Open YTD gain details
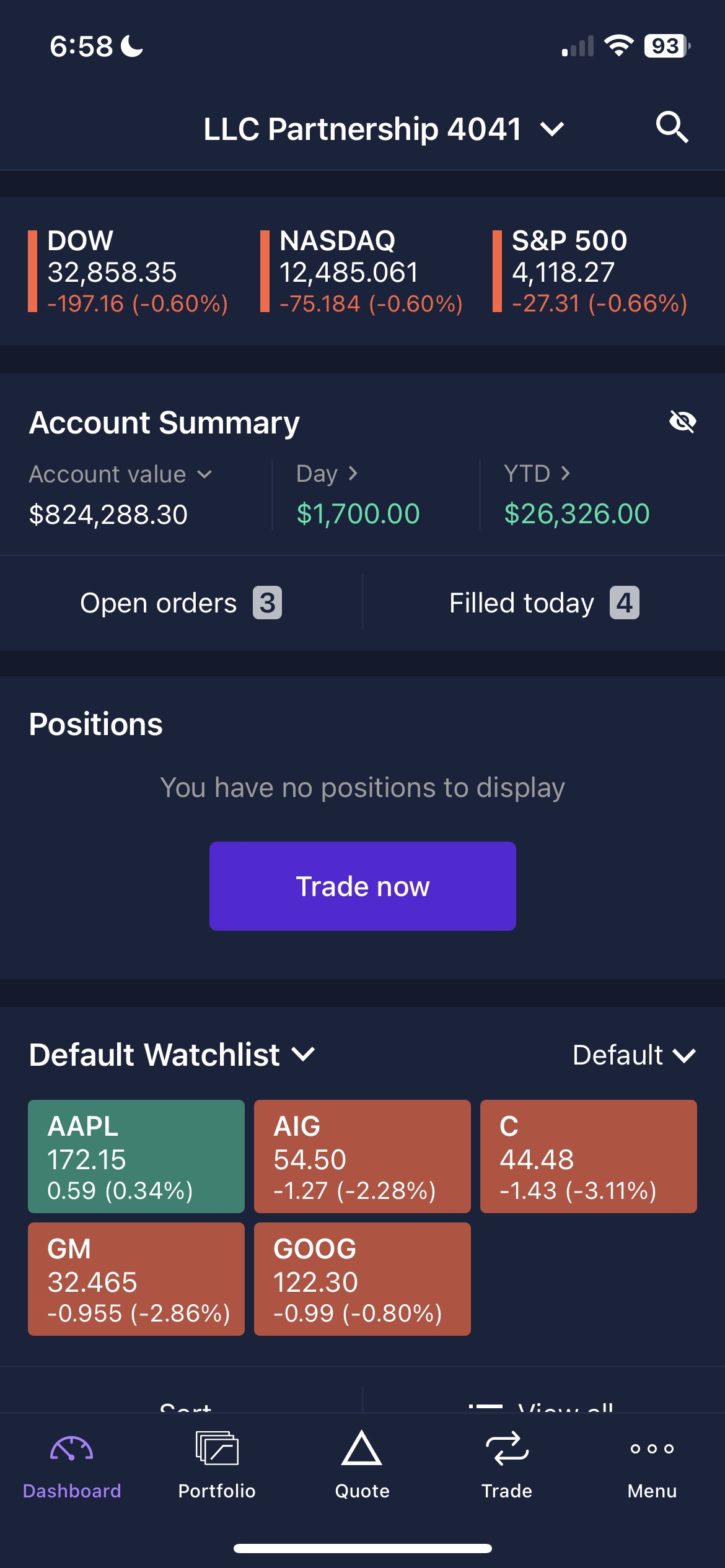This screenshot has width=725, height=1568. 537,474
